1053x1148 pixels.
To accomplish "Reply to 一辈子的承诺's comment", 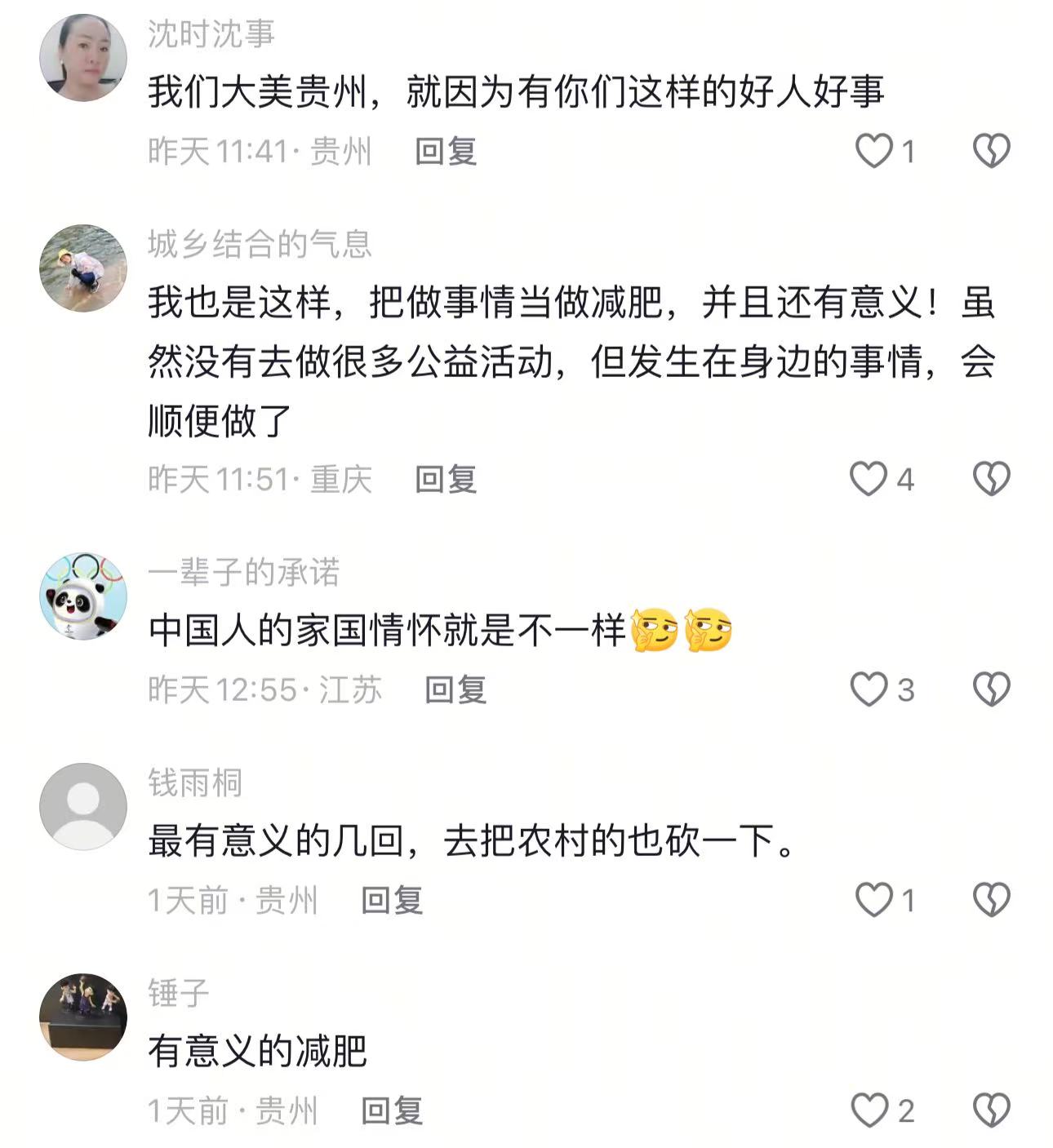I will (455, 689).
